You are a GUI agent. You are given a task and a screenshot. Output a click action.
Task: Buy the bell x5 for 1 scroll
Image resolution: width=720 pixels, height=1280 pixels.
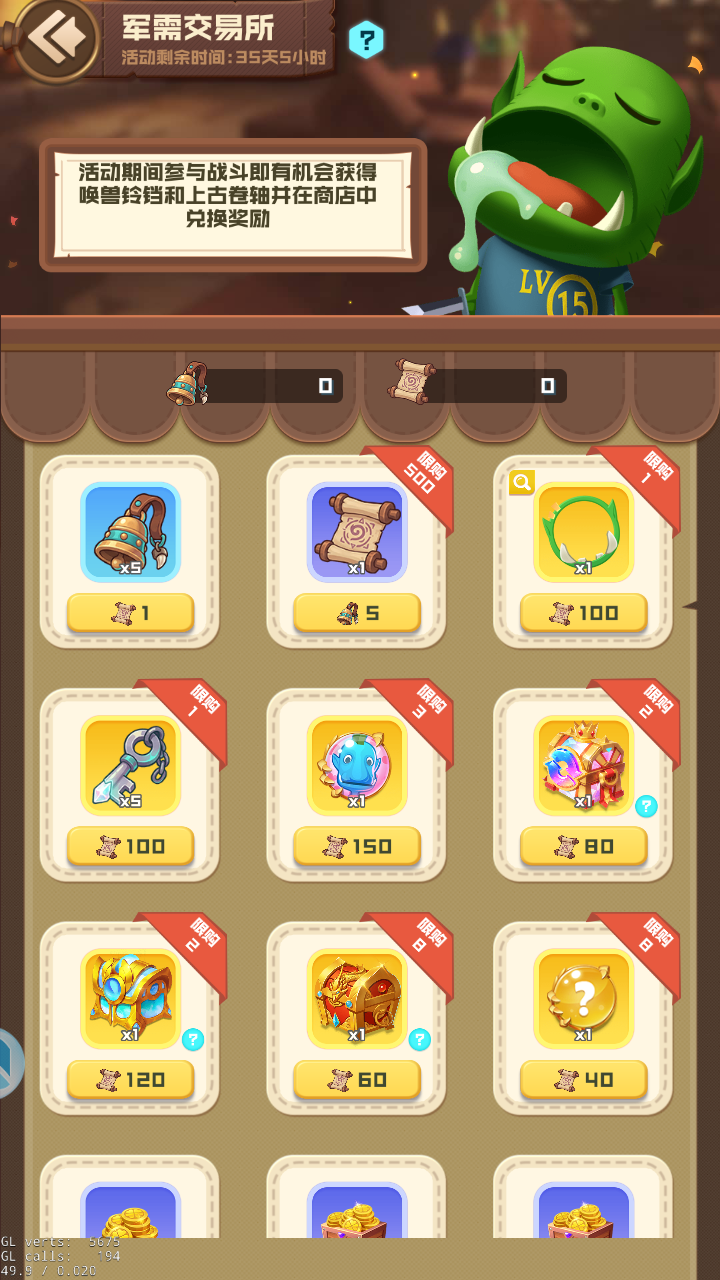coord(130,613)
